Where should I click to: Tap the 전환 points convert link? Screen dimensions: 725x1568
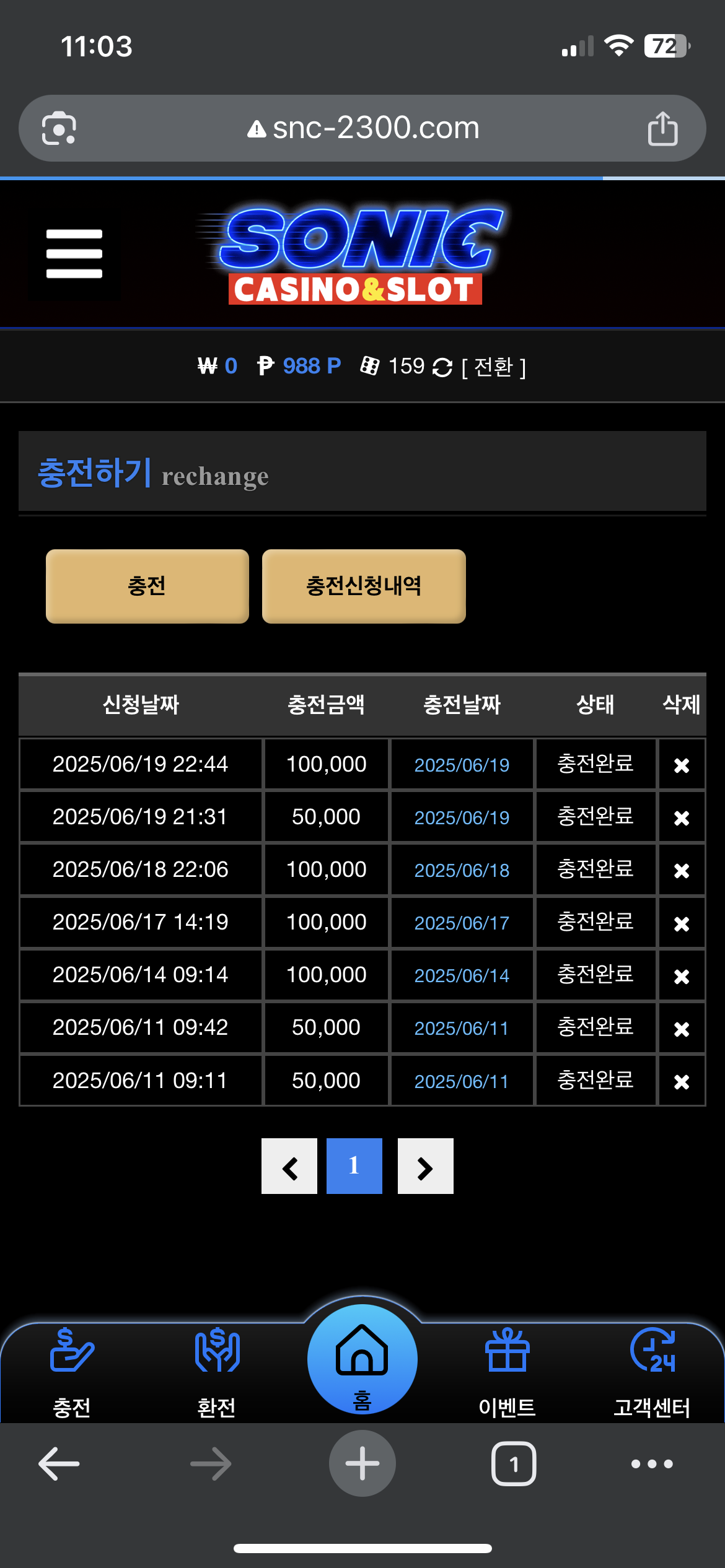click(x=494, y=367)
